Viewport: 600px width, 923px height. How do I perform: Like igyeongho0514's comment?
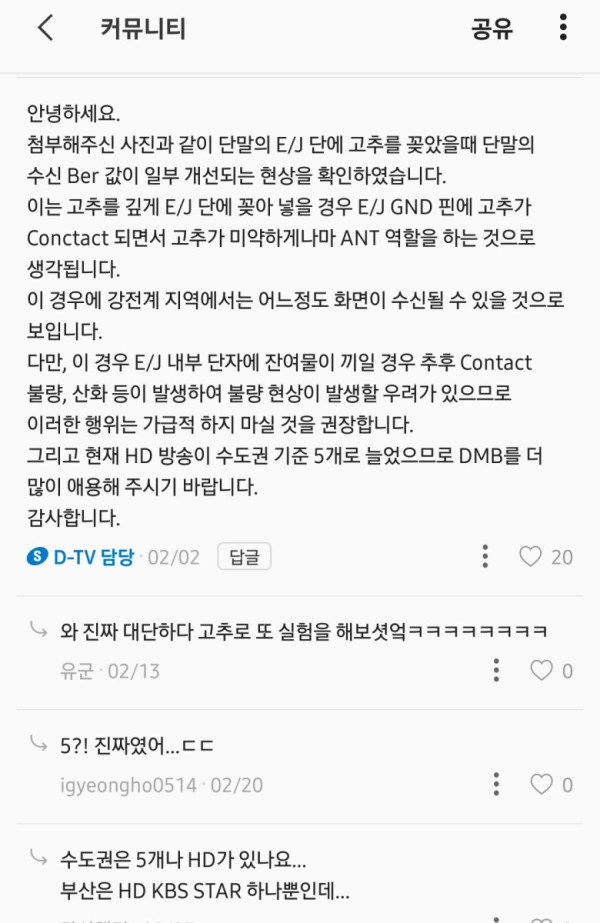541,785
